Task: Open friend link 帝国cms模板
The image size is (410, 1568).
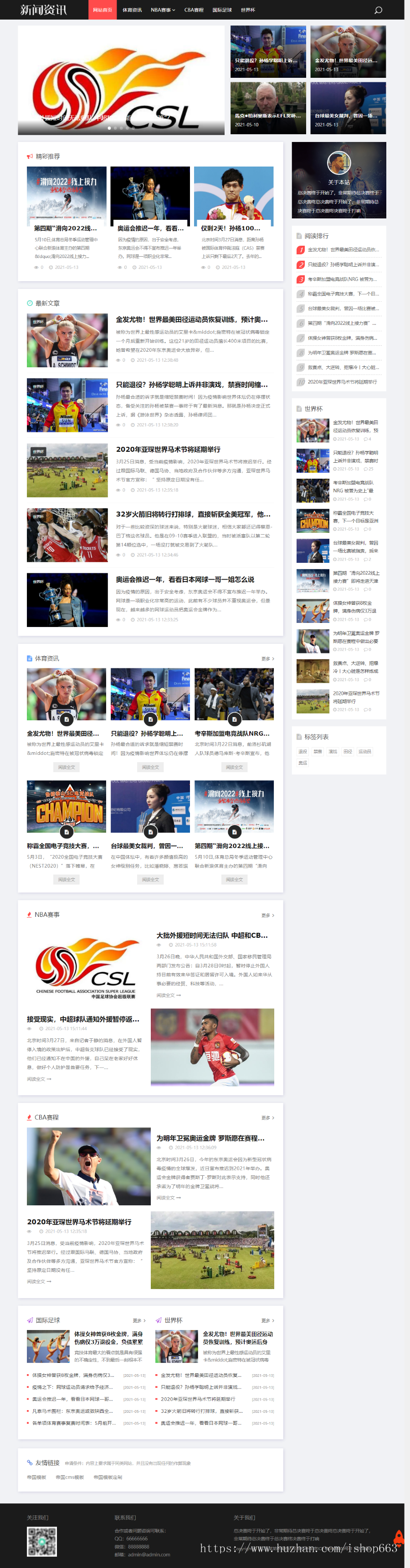Action: tap(69, 1477)
